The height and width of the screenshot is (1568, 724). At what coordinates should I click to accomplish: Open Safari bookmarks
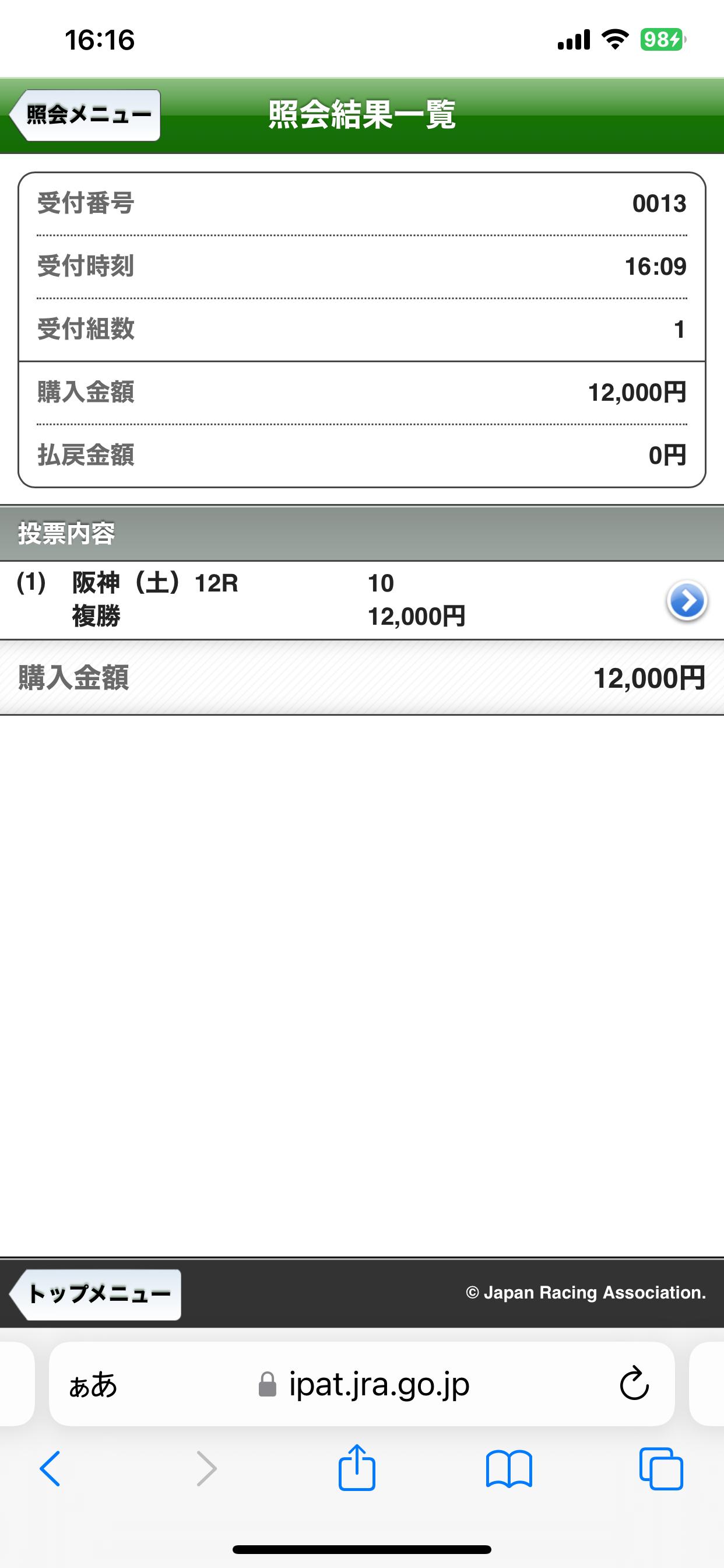509,1469
